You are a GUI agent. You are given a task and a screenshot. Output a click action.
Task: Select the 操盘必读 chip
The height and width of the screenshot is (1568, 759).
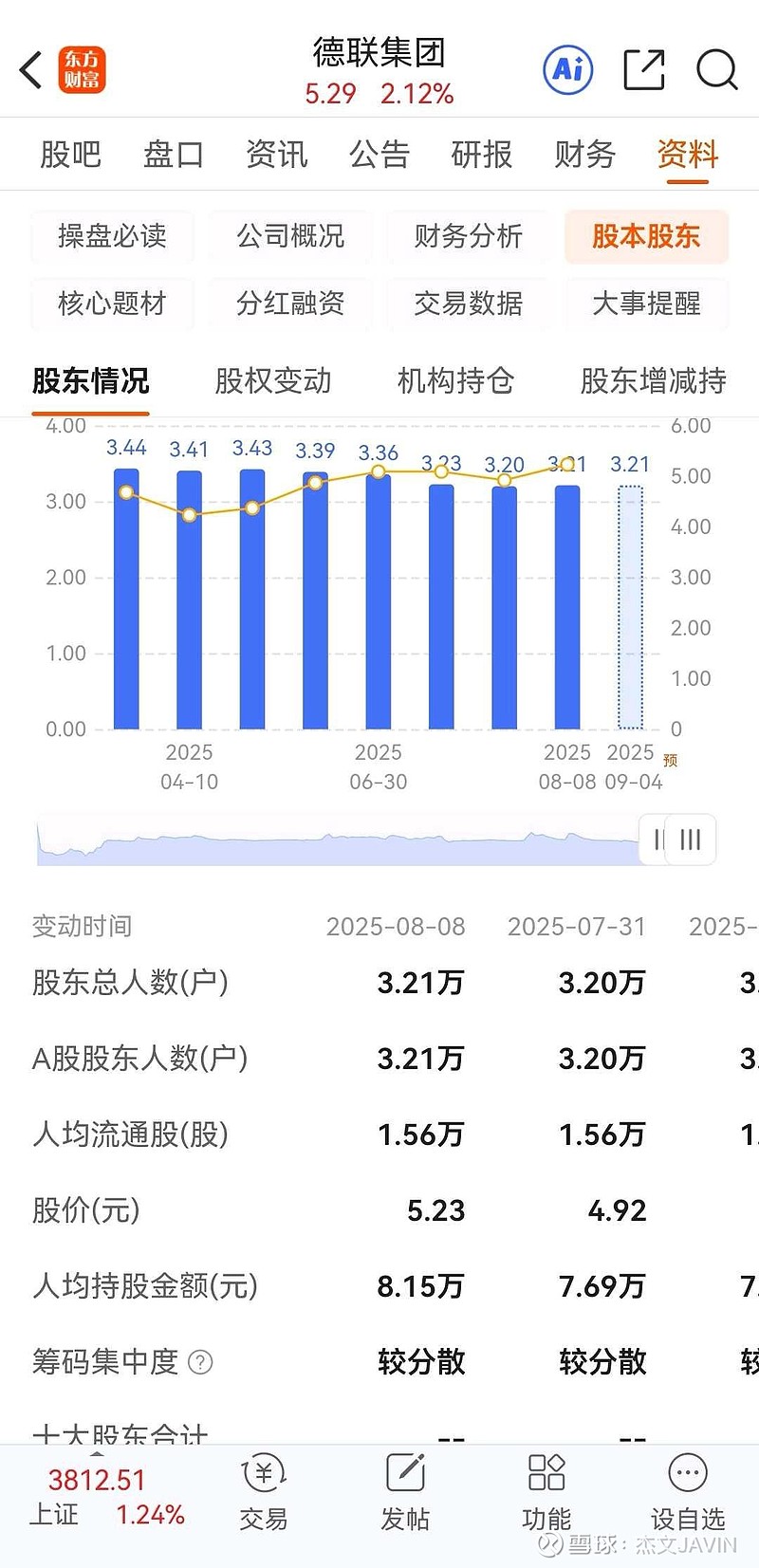(112, 236)
